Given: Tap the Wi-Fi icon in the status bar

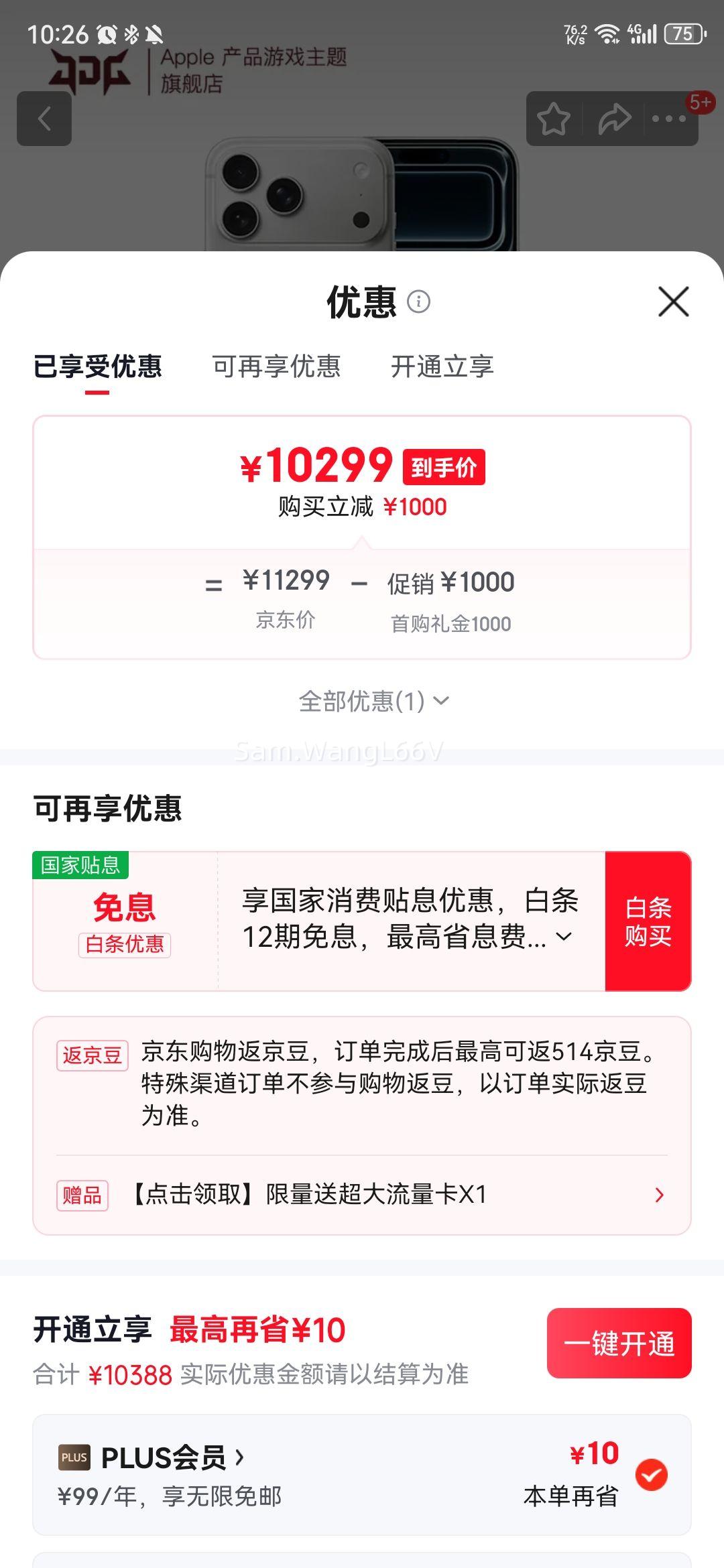Looking at the screenshot, I should coord(609,33).
